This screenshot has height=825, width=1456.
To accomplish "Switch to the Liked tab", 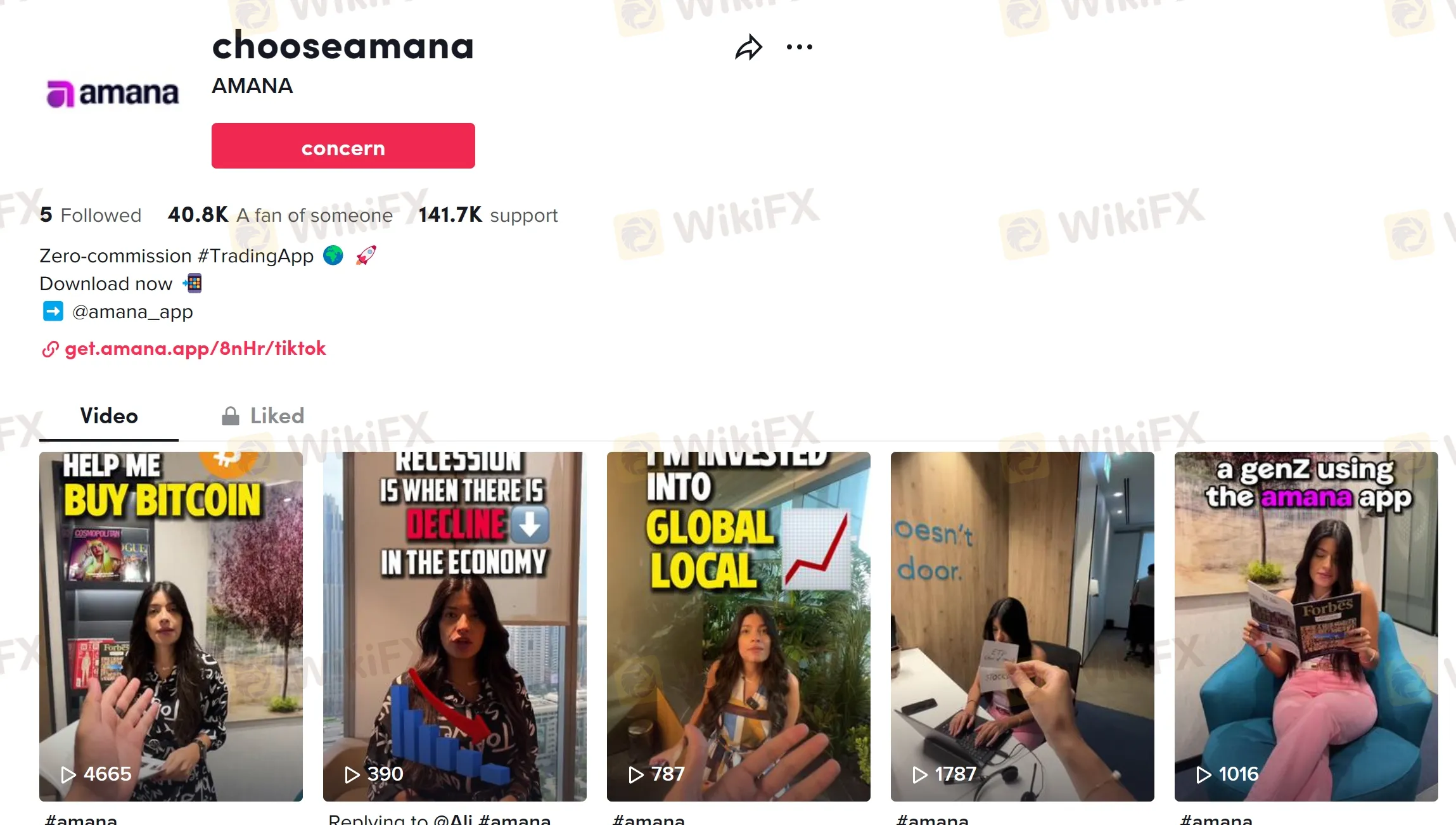I will (x=264, y=416).
